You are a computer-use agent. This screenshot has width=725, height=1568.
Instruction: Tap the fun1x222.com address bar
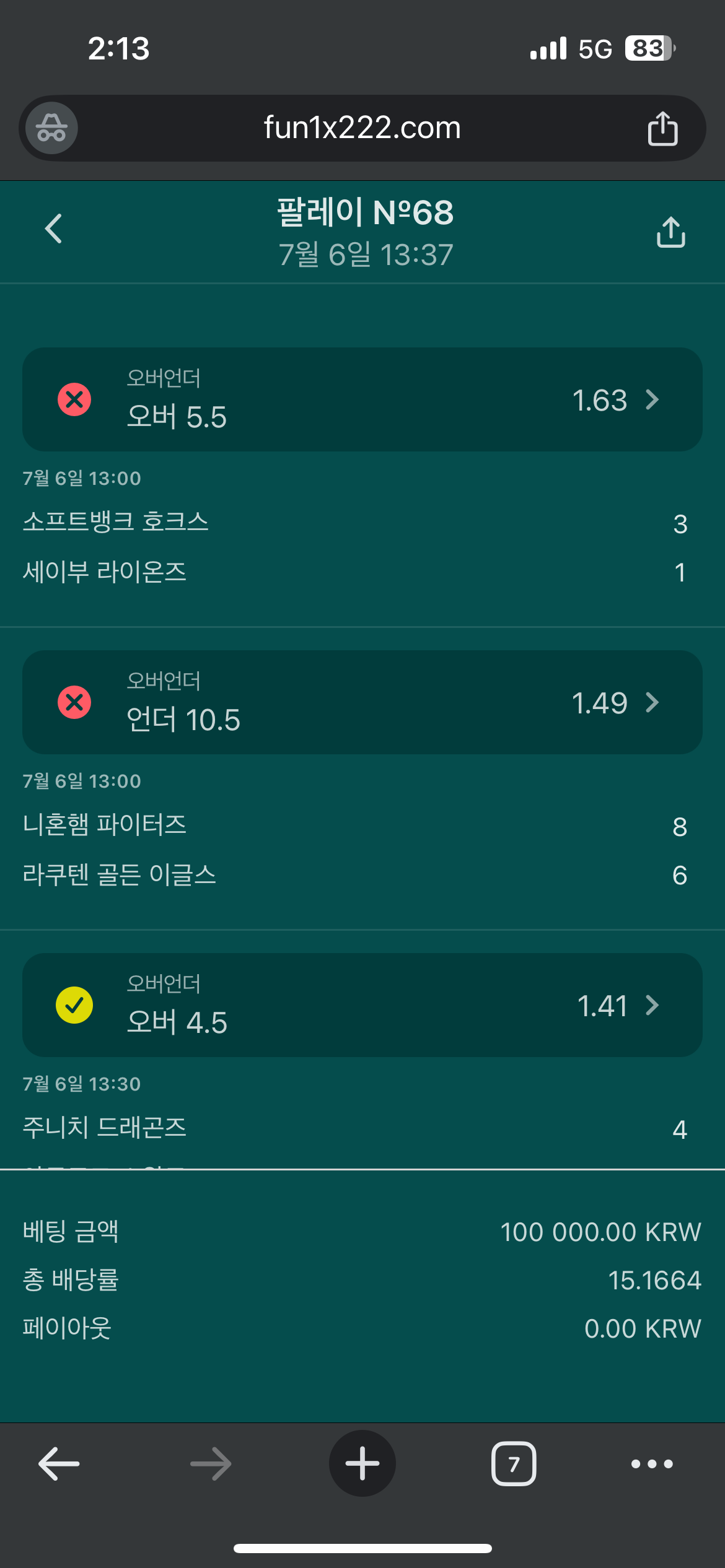(x=362, y=128)
